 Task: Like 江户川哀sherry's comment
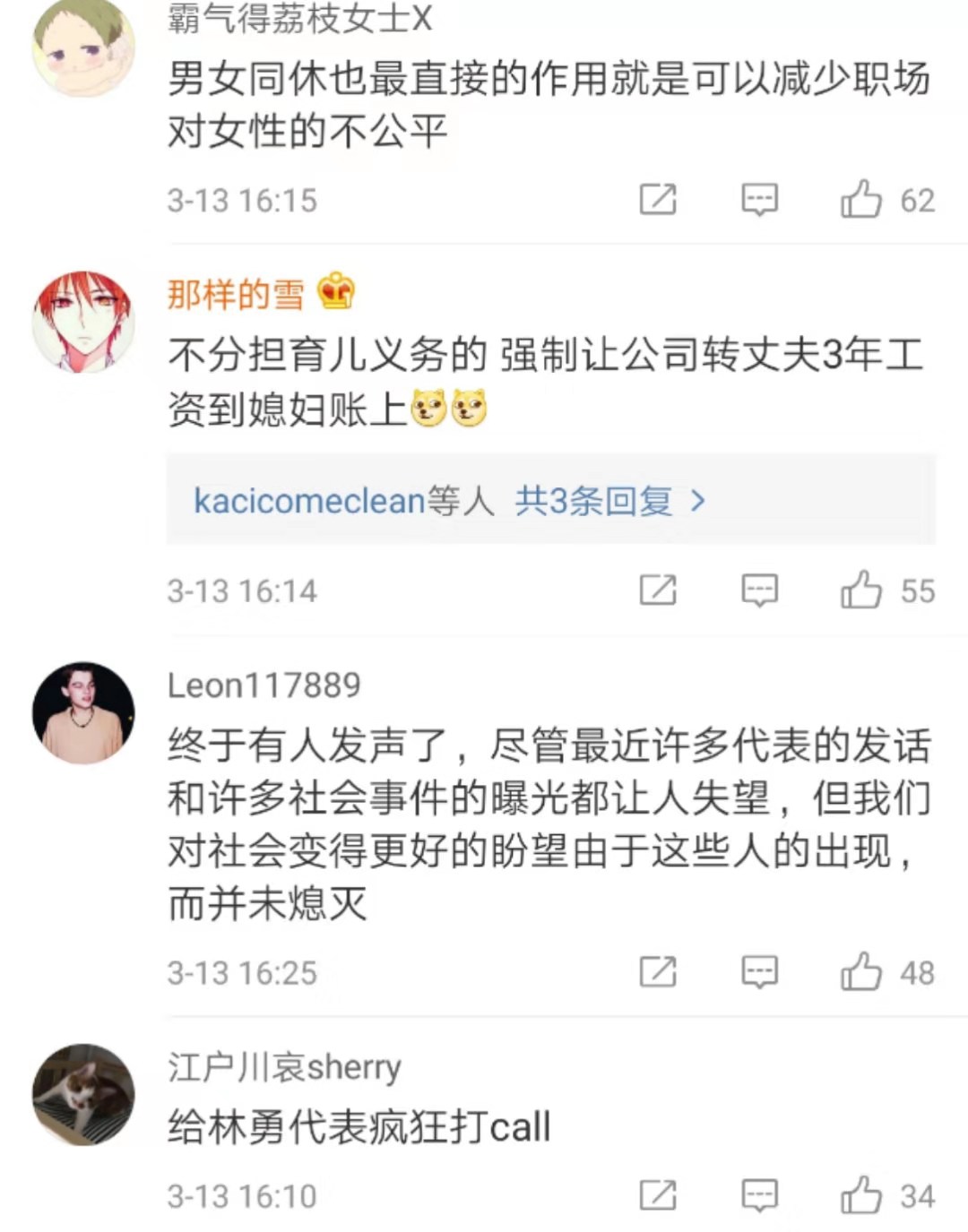[x=860, y=1195]
